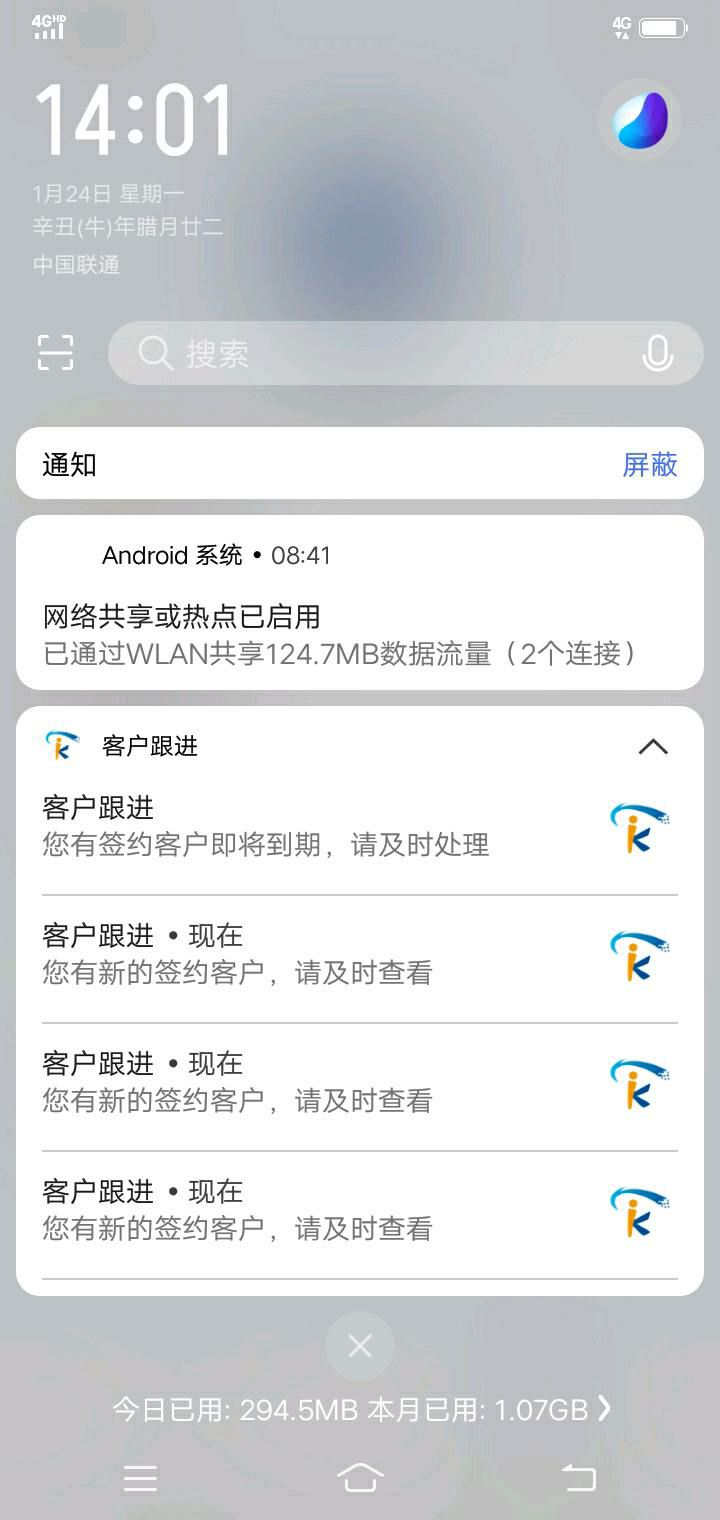
Task: Open the 您有签约客户即将到期 notification
Action: pyautogui.click(x=360, y=828)
